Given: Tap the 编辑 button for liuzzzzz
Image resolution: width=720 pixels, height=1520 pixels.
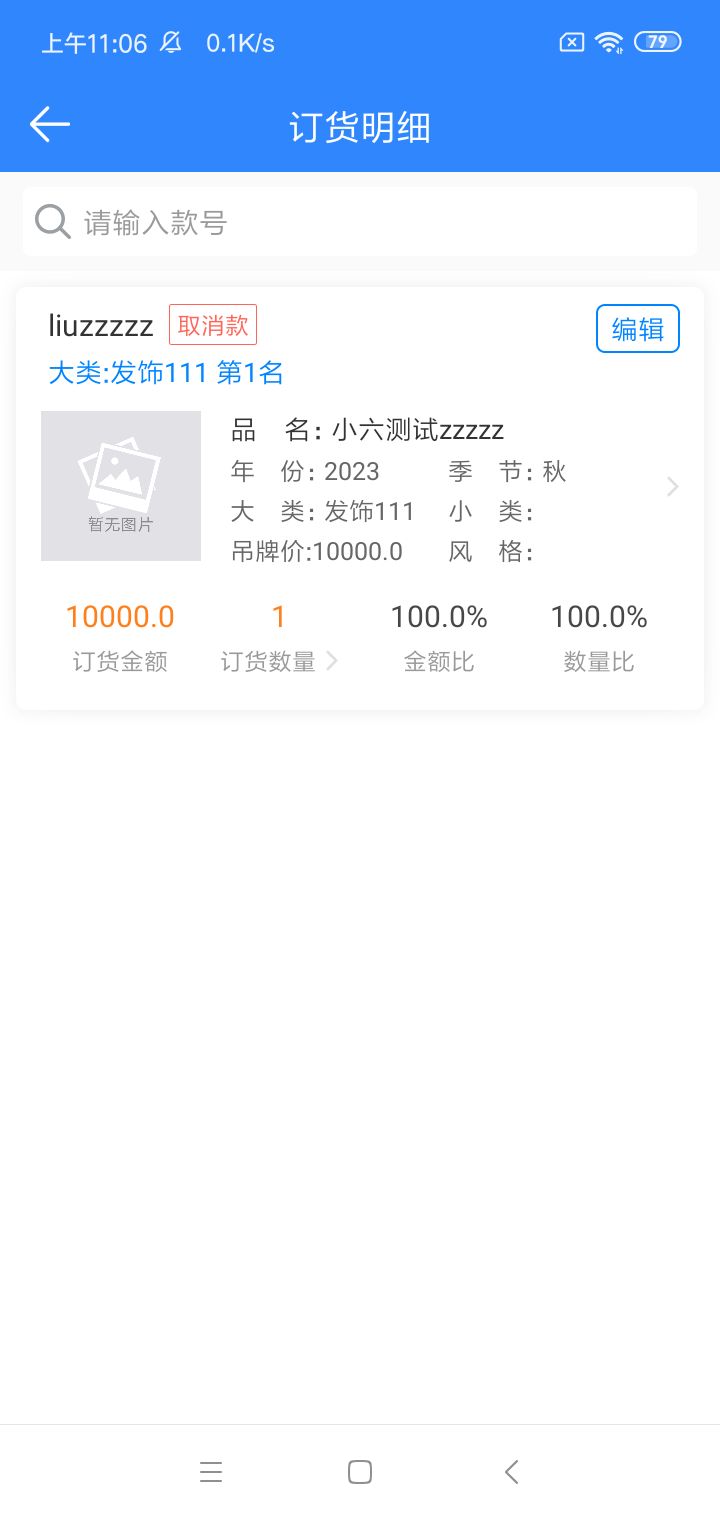Looking at the screenshot, I should click(637, 329).
